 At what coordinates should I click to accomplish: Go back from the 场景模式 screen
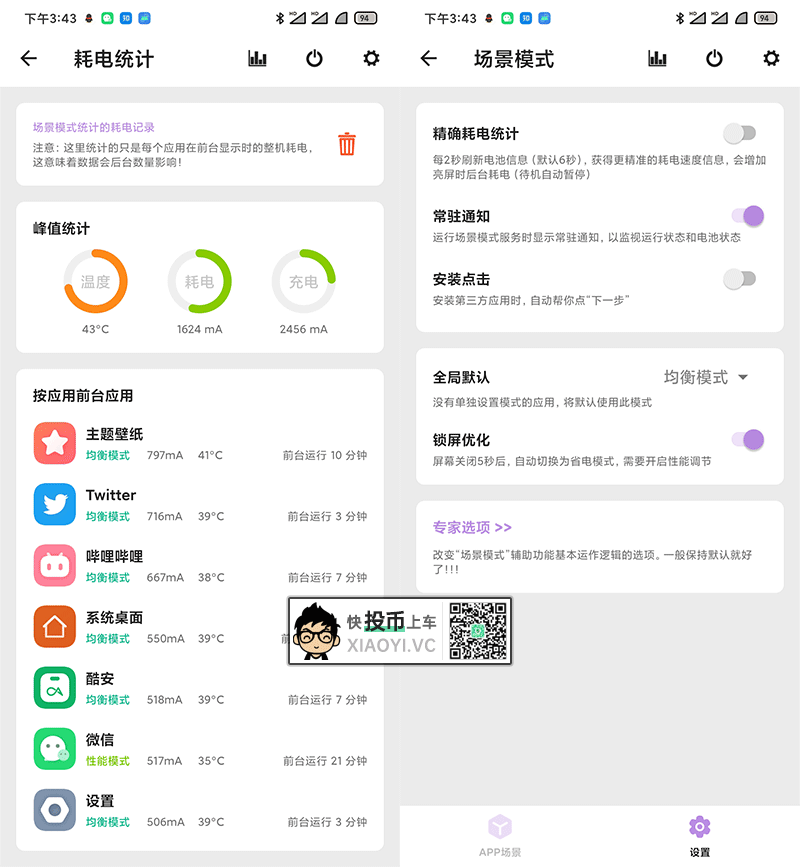point(428,59)
